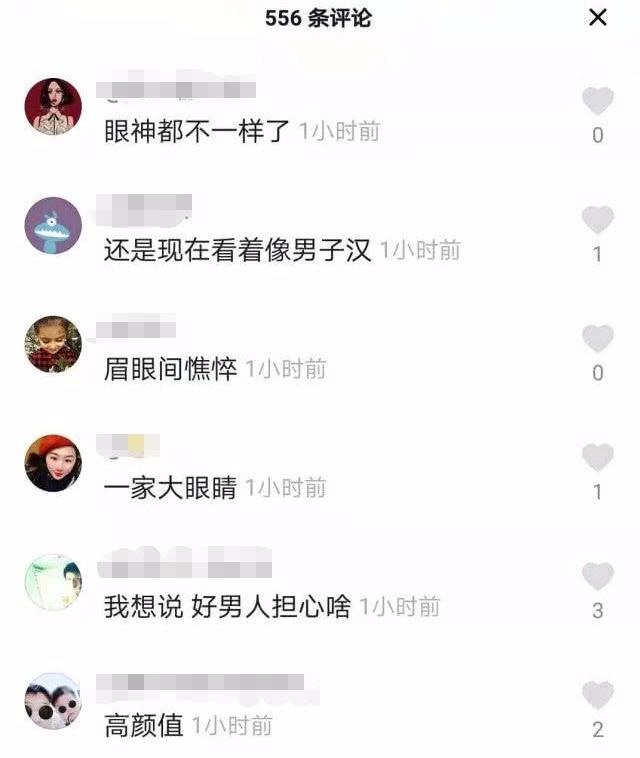Like the comment 我想说 好男人担心啥
Viewport: 640px width, 758px height.
point(598,576)
